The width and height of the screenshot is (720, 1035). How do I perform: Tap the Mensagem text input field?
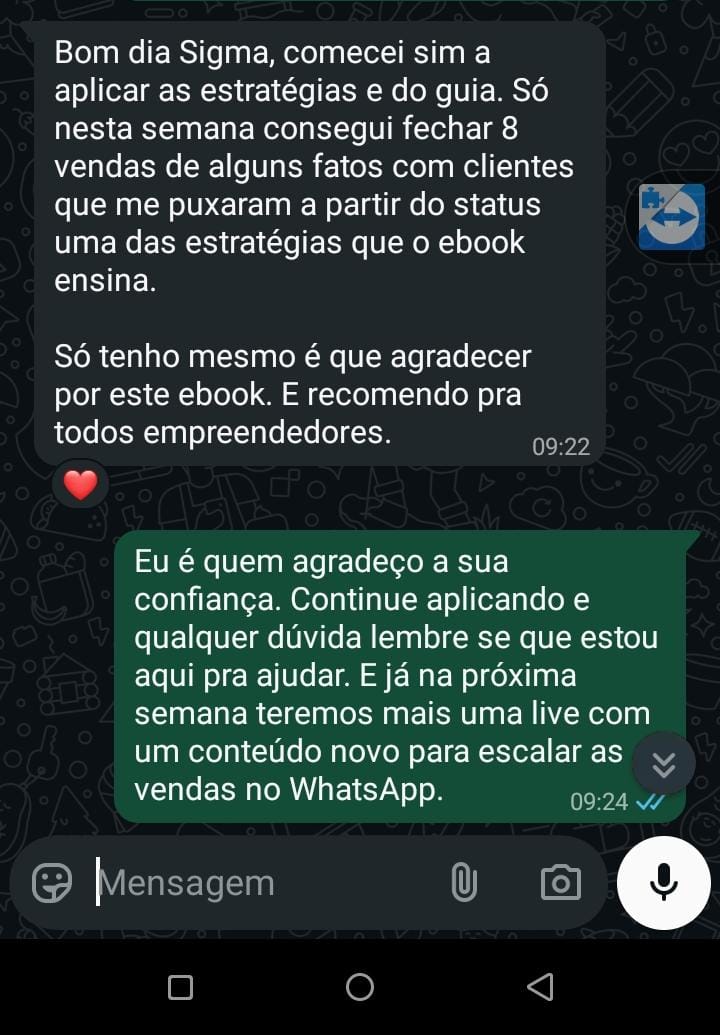250,883
